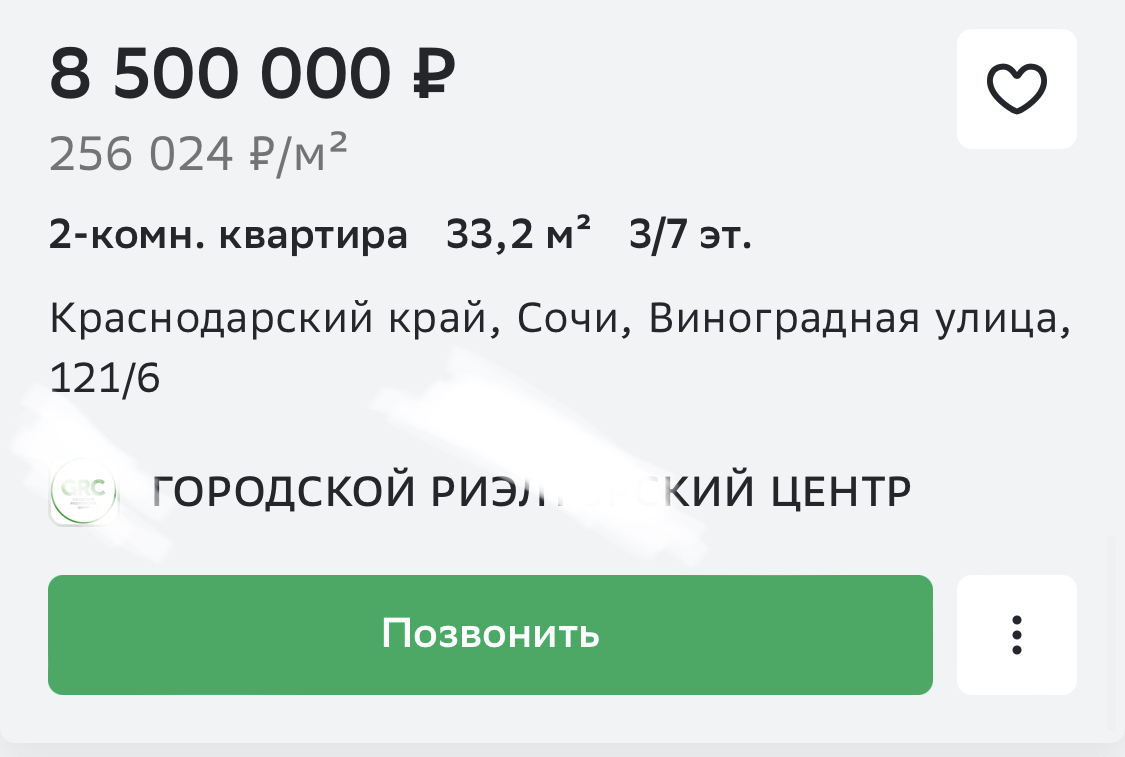Open Городской риэлторский центр agency profile
The image size is (1125, 757).
(530, 491)
